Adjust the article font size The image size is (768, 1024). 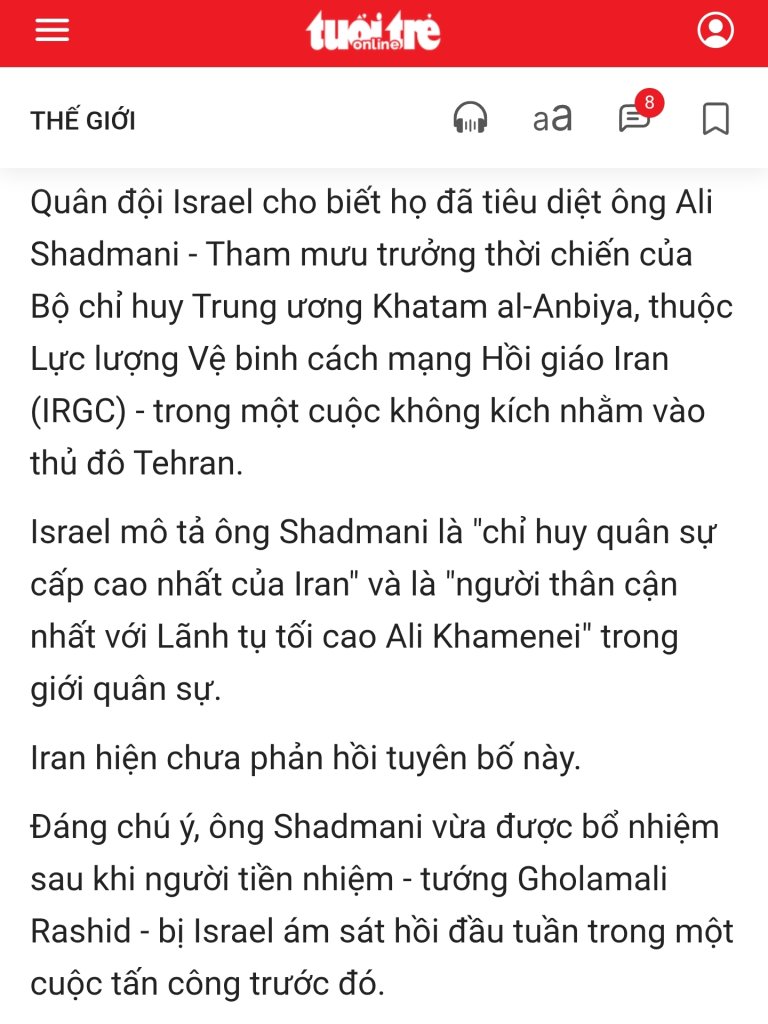(552, 119)
